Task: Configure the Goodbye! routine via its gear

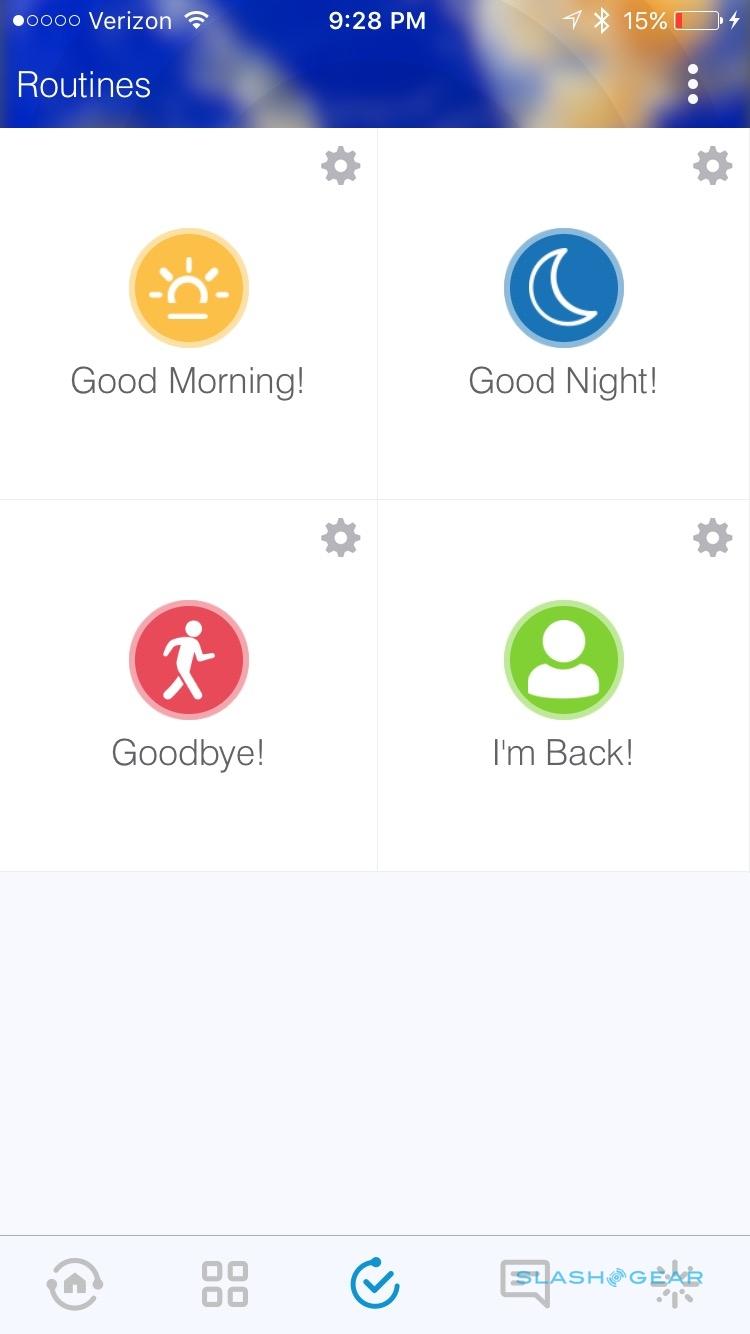Action: pos(340,538)
